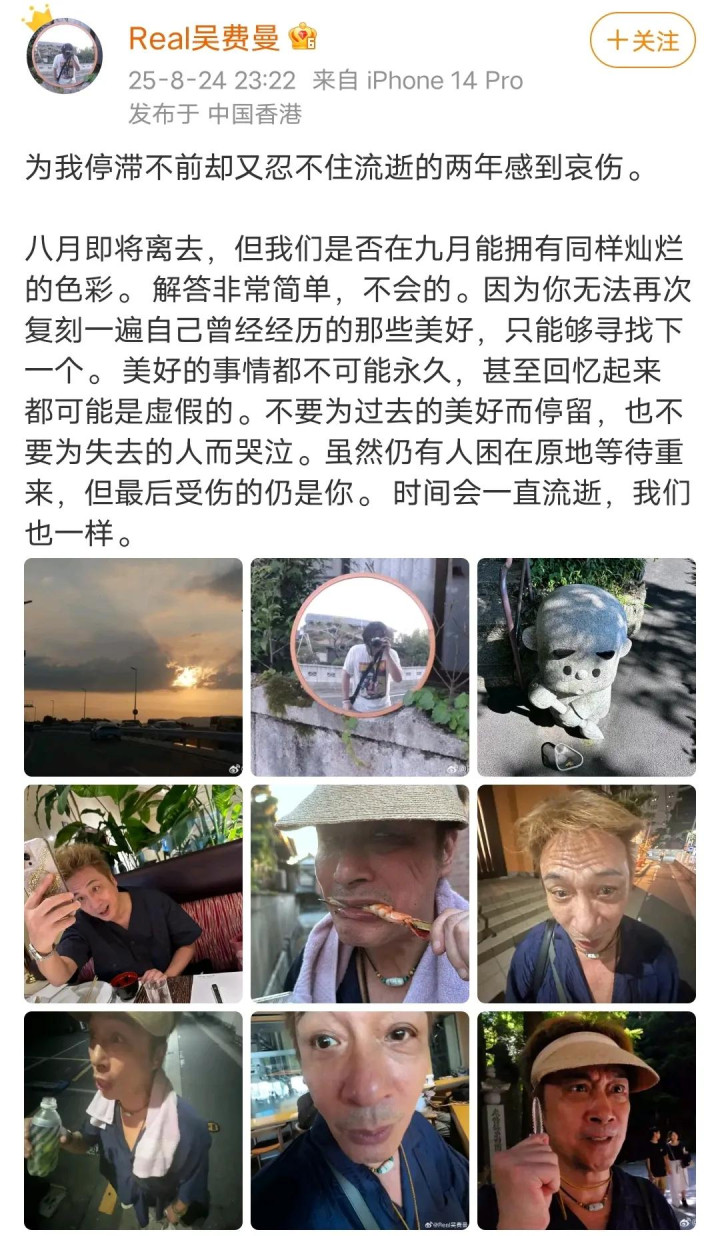Viewport: 720px width, 1236px height.
Task: Open the photo of man wearing a visor
Action: 586,1120
